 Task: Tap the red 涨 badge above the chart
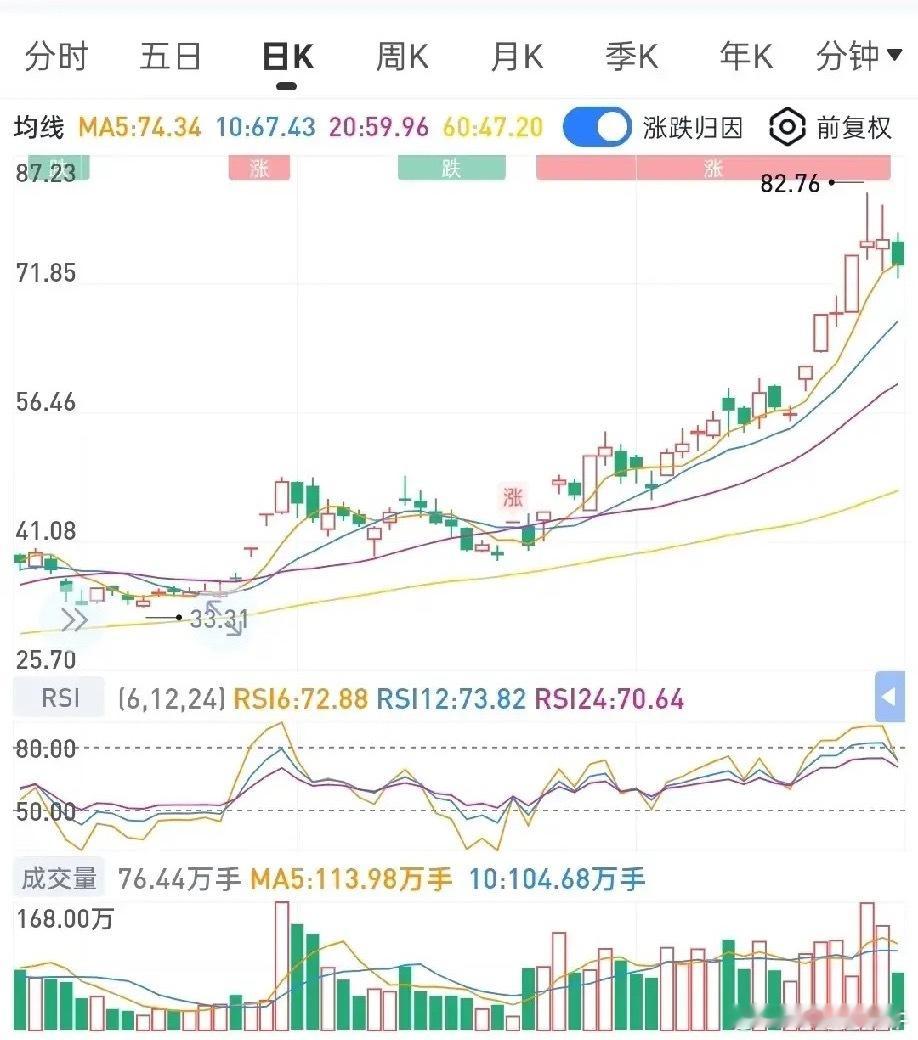258,167
